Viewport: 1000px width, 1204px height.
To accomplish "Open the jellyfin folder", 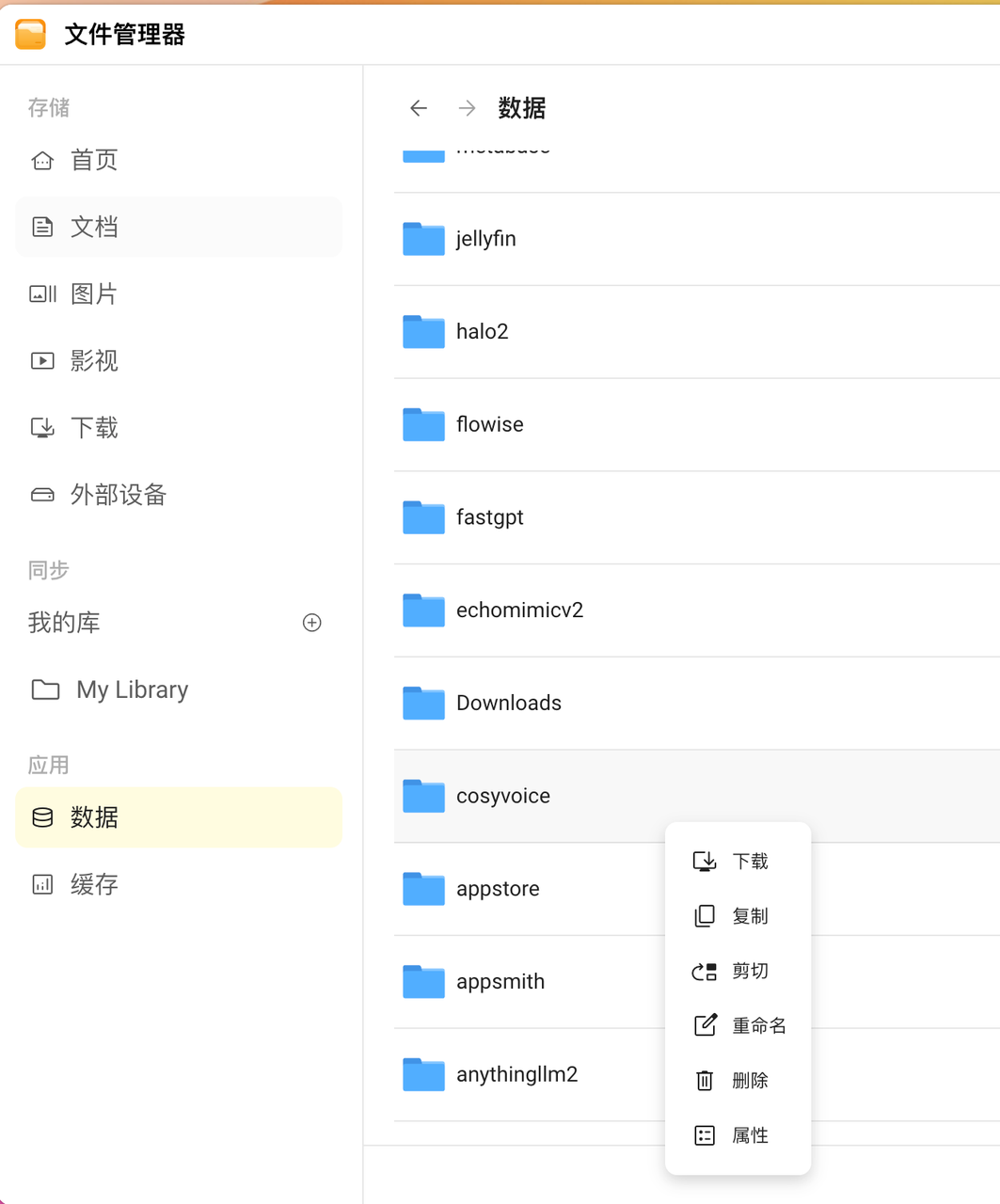I will pyautogui.click(x=485, y=239).
